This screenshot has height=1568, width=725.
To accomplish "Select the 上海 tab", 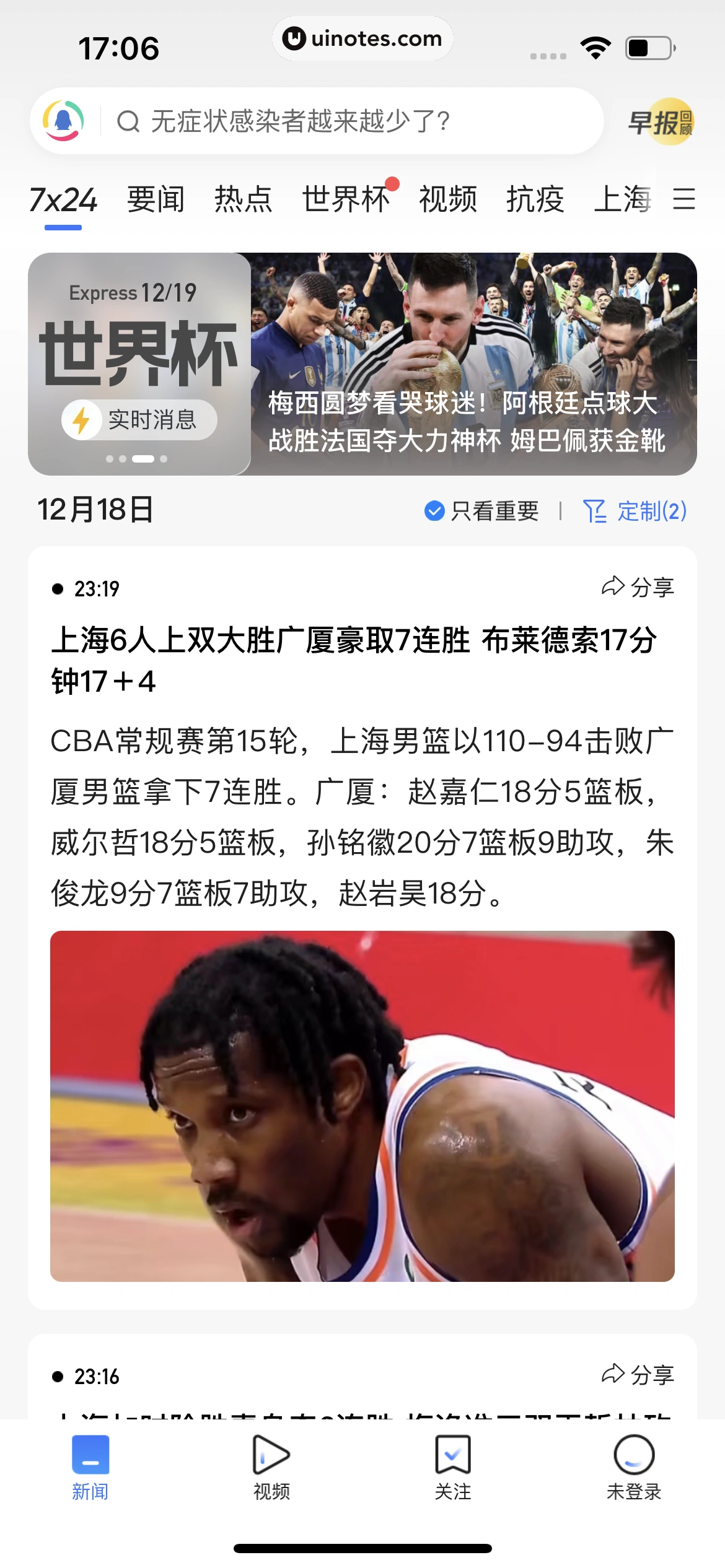I will pyautogui.click(x=622, y=199).
